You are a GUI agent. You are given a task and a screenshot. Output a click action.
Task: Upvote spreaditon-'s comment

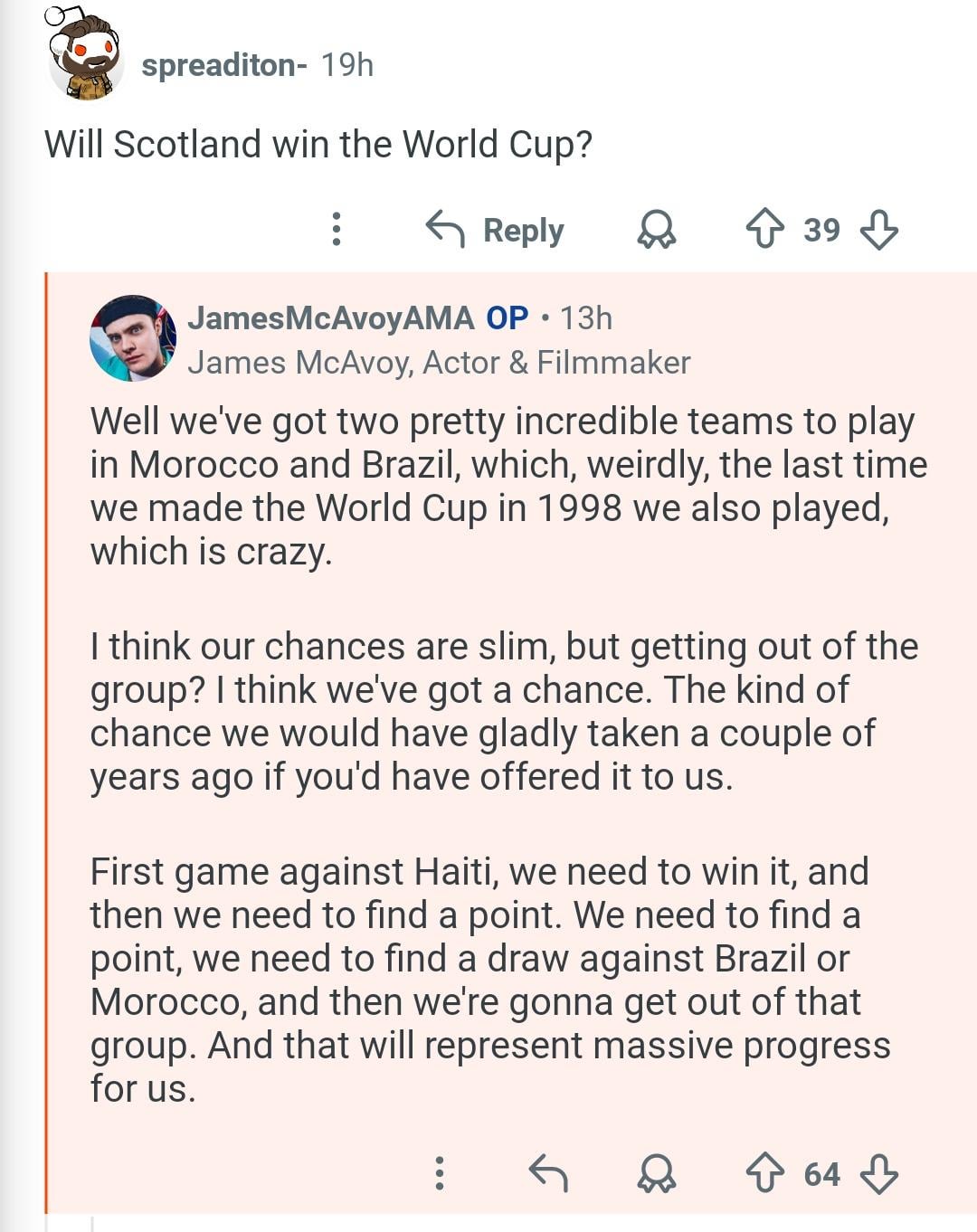click(764, 230)
